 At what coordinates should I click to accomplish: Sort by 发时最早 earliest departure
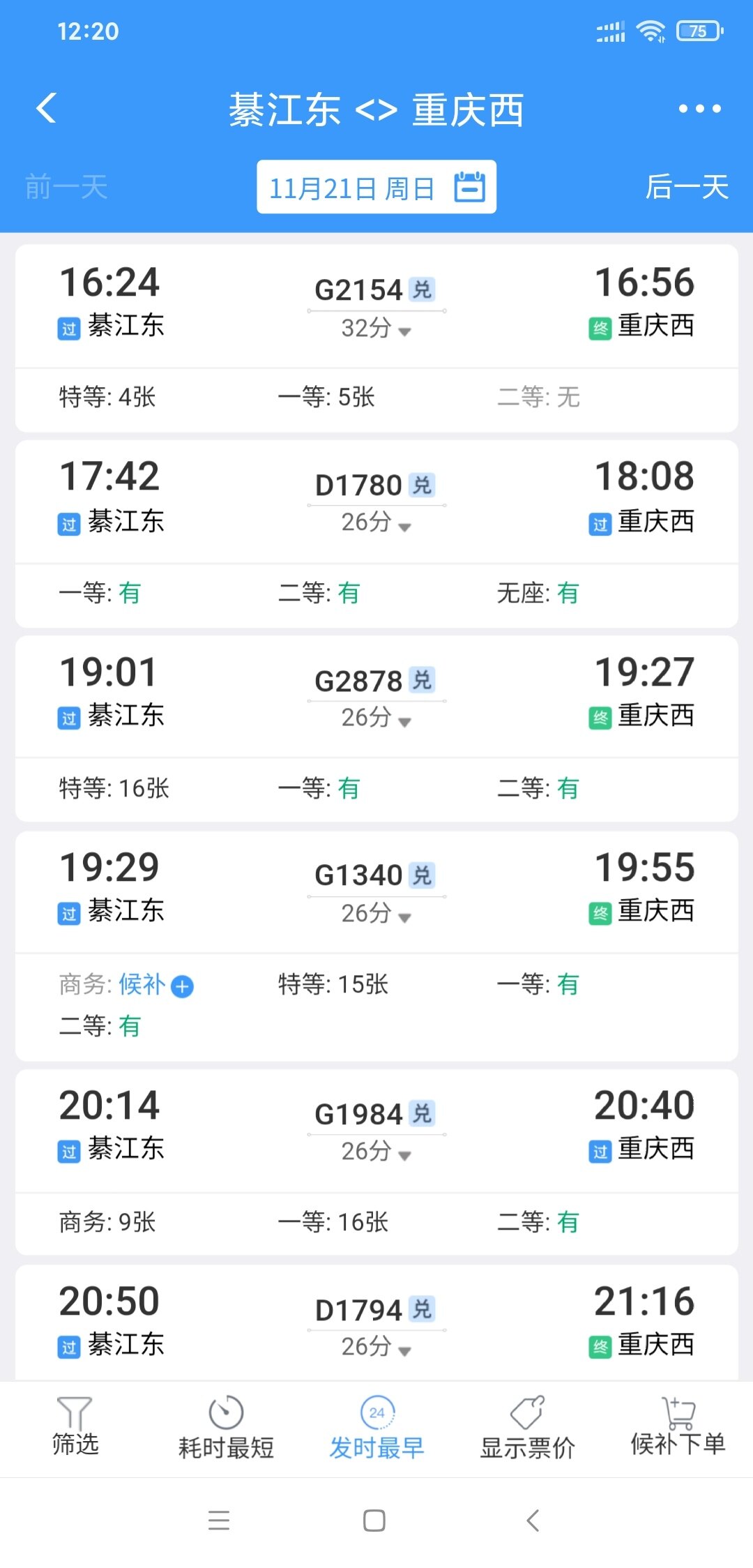[376, 1427]
